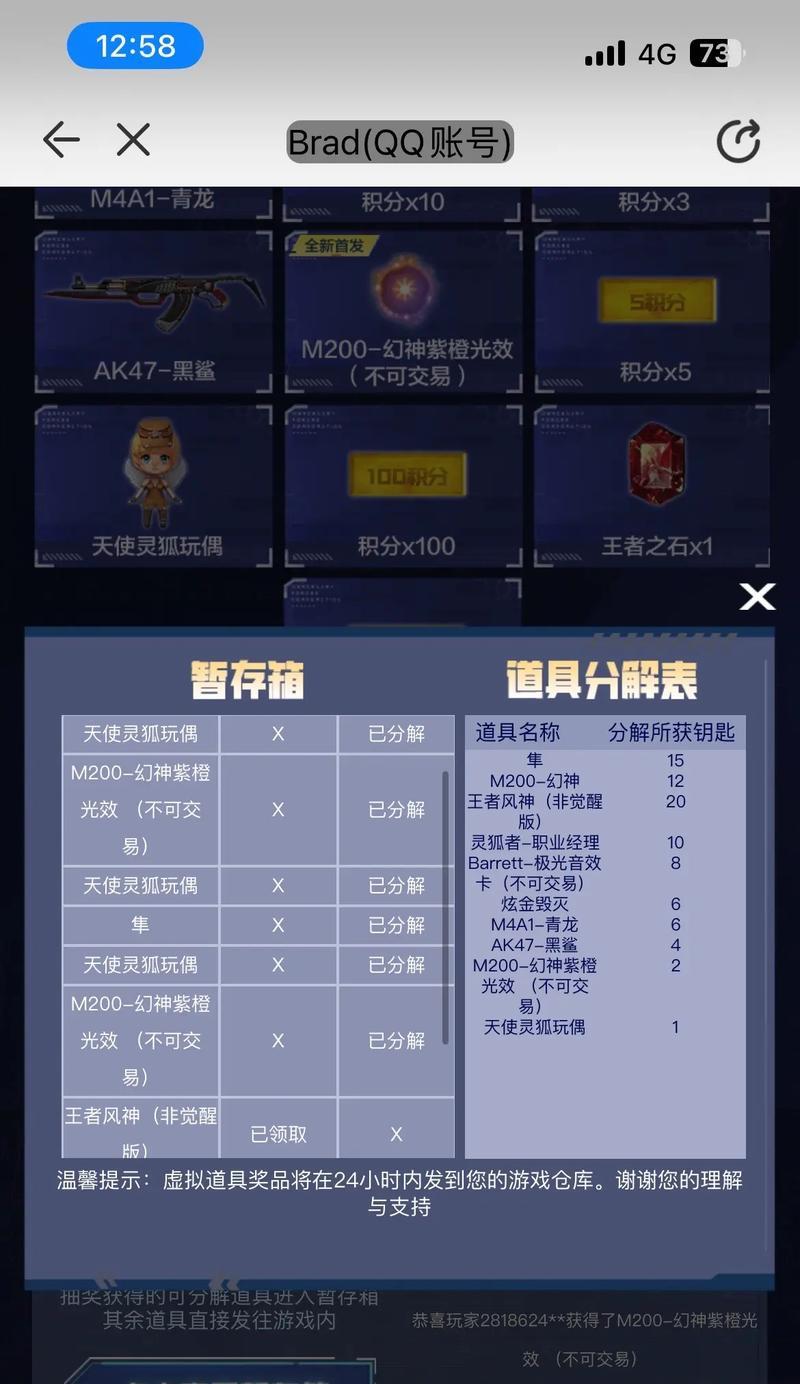Dismiss the 暂存箱 popup dialog
800x1384 pixels.
pos(757,597)
